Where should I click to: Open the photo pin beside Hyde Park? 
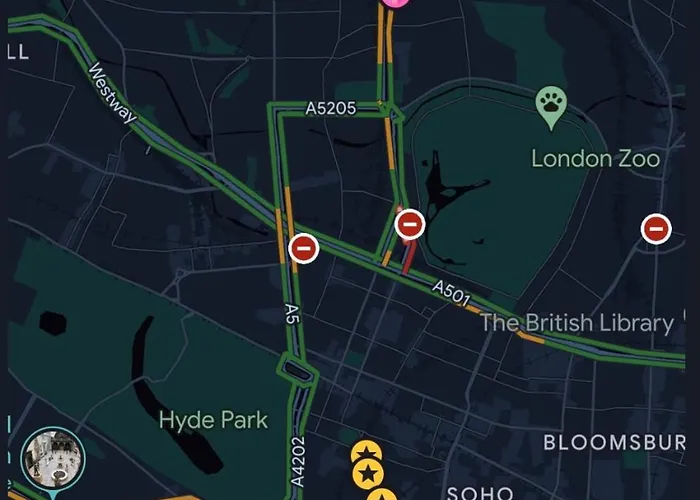pyautogui.click(x=54, y=458)
